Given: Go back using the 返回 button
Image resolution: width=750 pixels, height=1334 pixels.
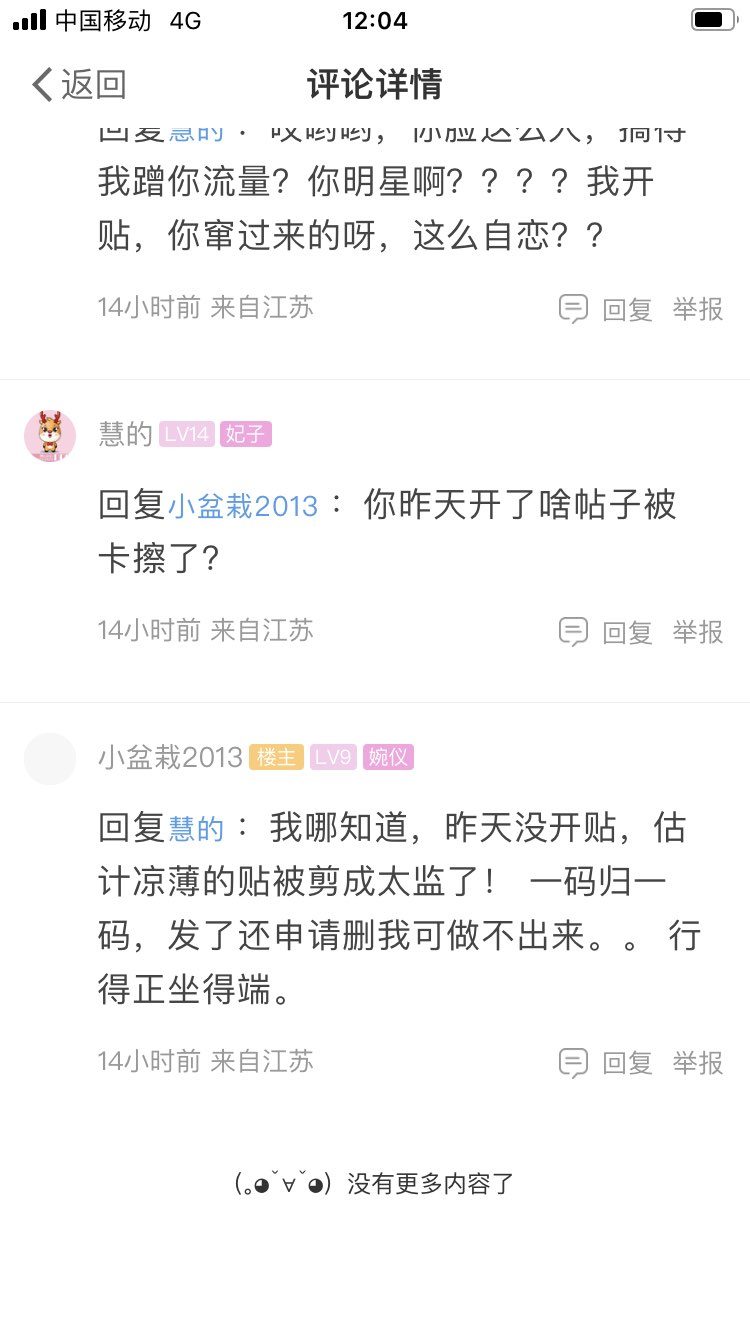Looking at the screenshot, I should 80,85.
